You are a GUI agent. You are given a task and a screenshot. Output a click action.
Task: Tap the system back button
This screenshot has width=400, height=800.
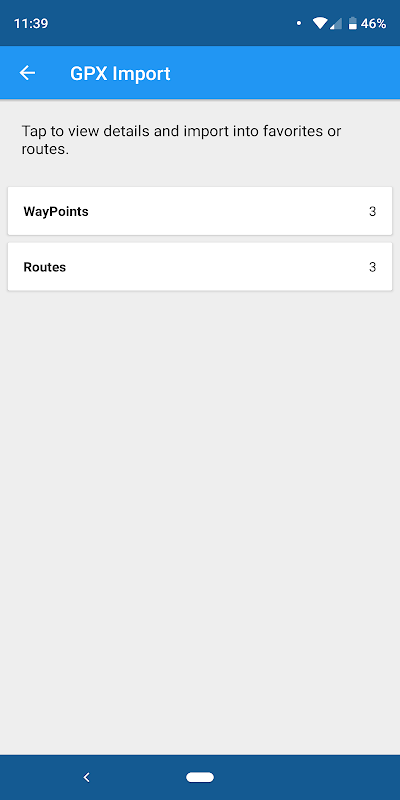coord(87,777)
